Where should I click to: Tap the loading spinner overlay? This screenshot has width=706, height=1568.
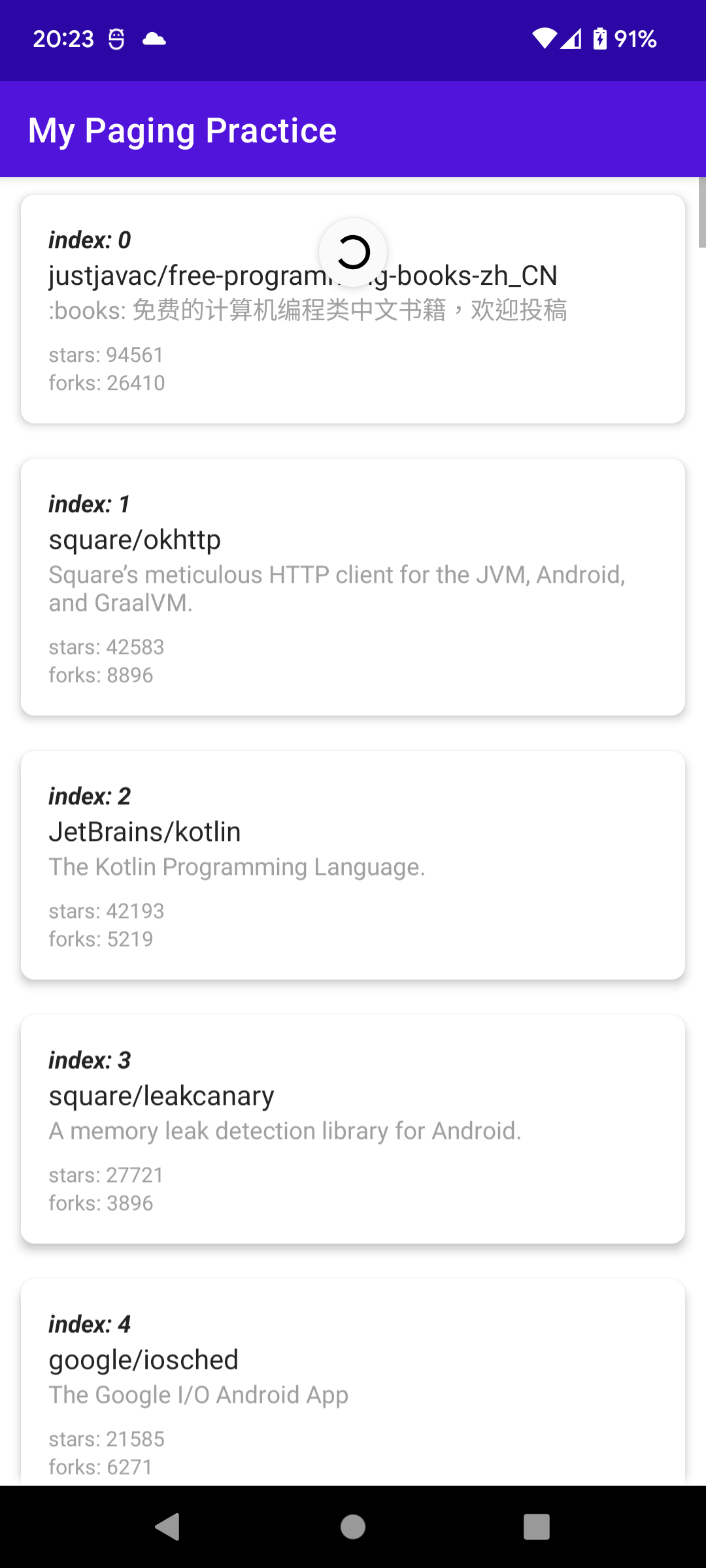[352, 253]
